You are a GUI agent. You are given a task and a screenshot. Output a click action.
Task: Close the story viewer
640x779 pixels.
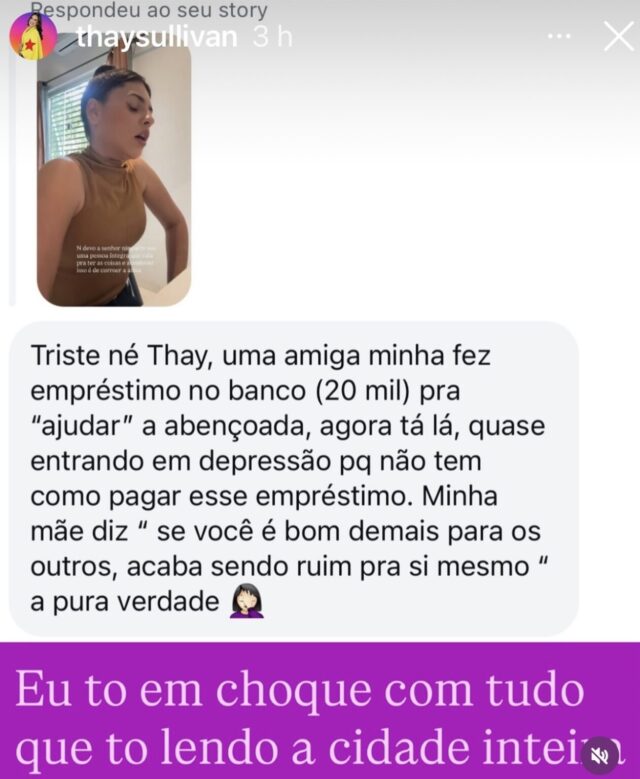point(618,37)
